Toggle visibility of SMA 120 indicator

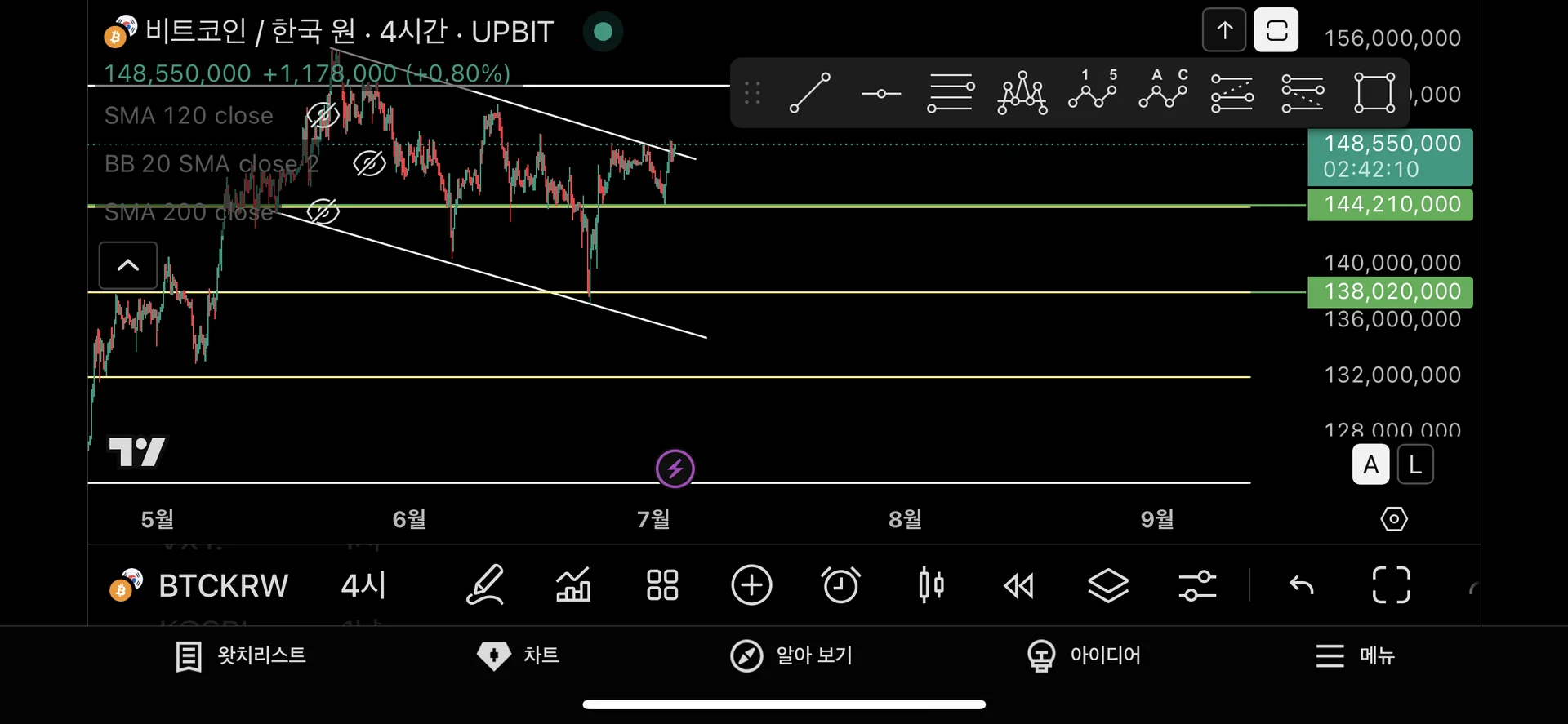tap(323, 116)
